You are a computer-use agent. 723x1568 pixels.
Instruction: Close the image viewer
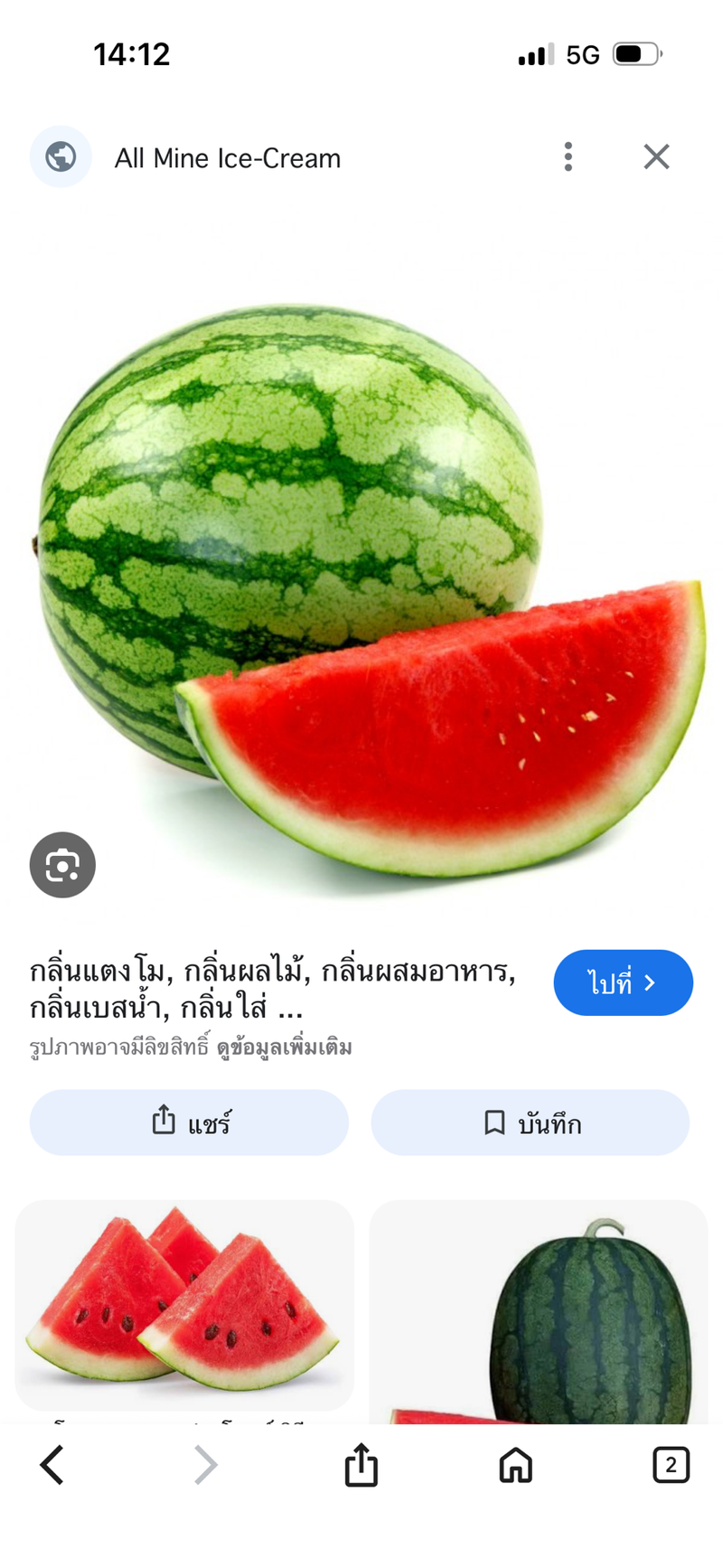point(656,157)
